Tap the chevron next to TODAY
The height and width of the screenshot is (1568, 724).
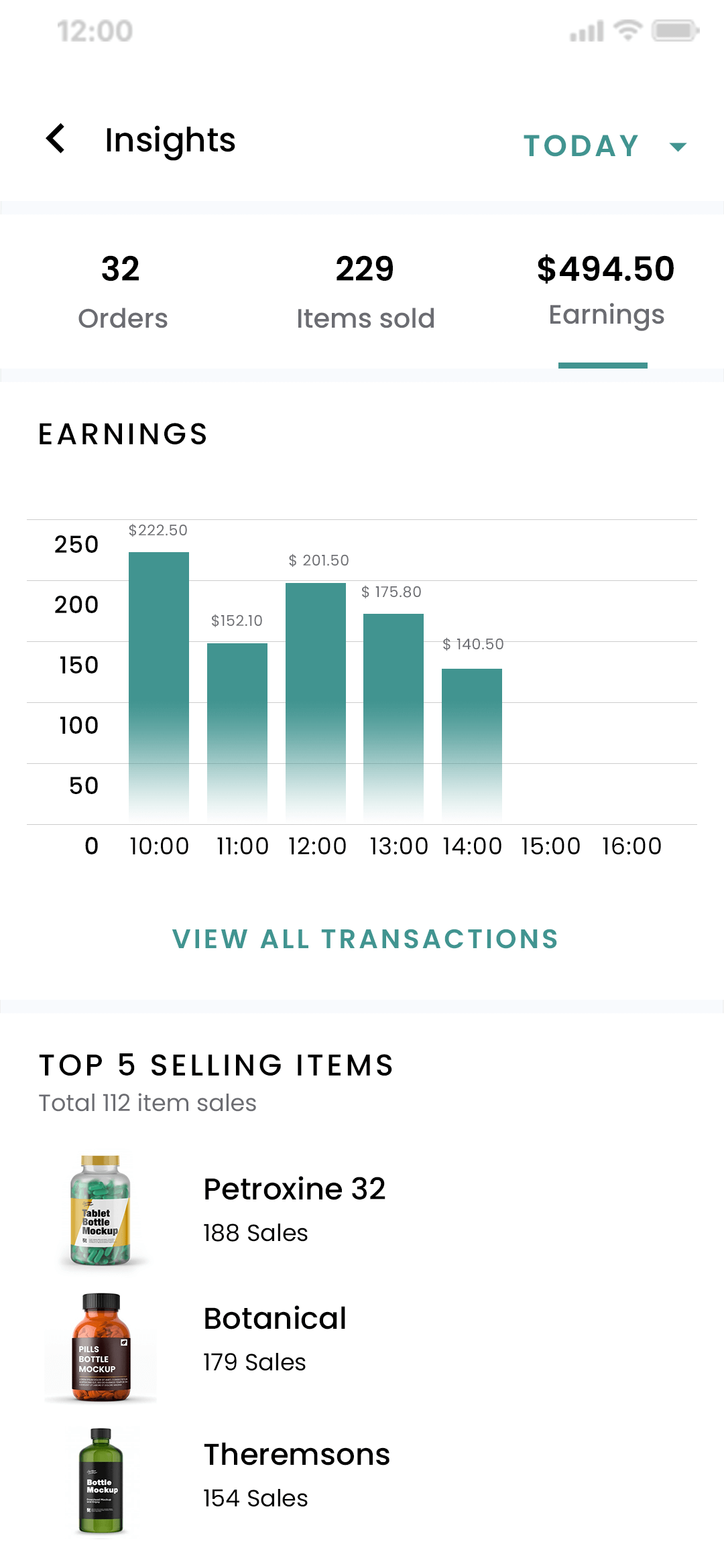pyautogui.click(x=678, y=146)
